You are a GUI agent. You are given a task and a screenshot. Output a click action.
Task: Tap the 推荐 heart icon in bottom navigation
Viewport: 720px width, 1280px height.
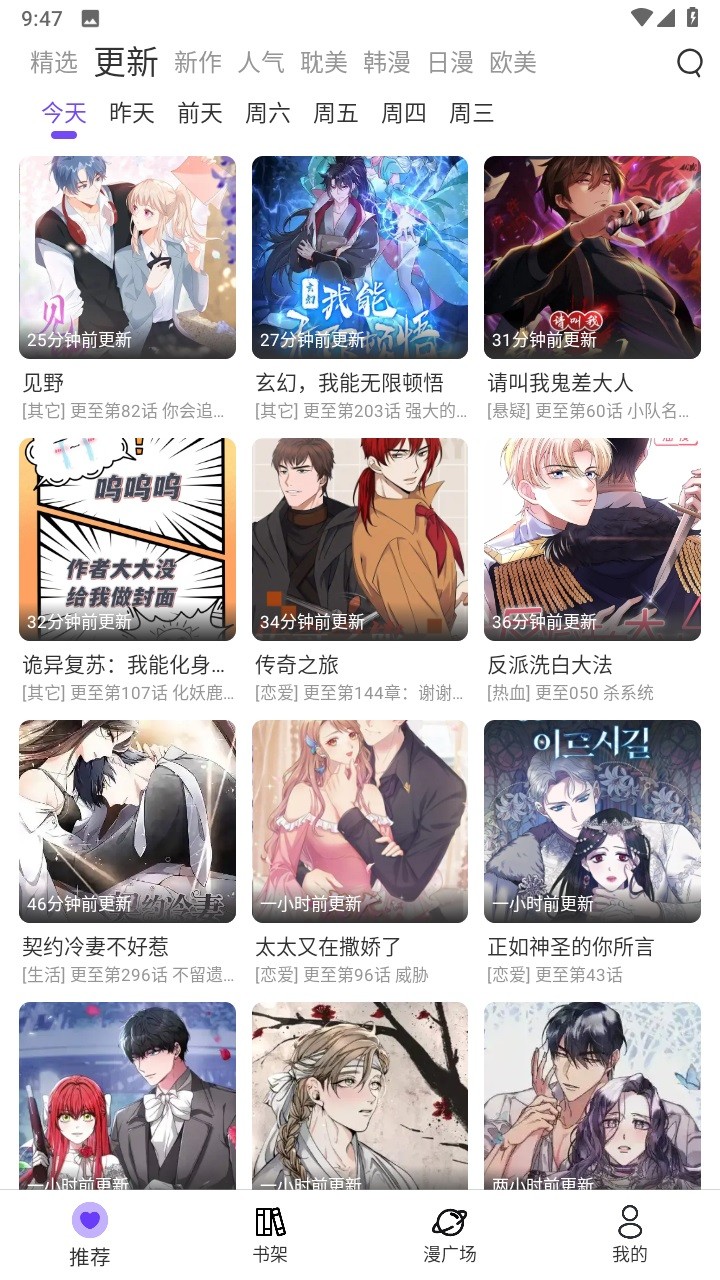click(89, 1220)
